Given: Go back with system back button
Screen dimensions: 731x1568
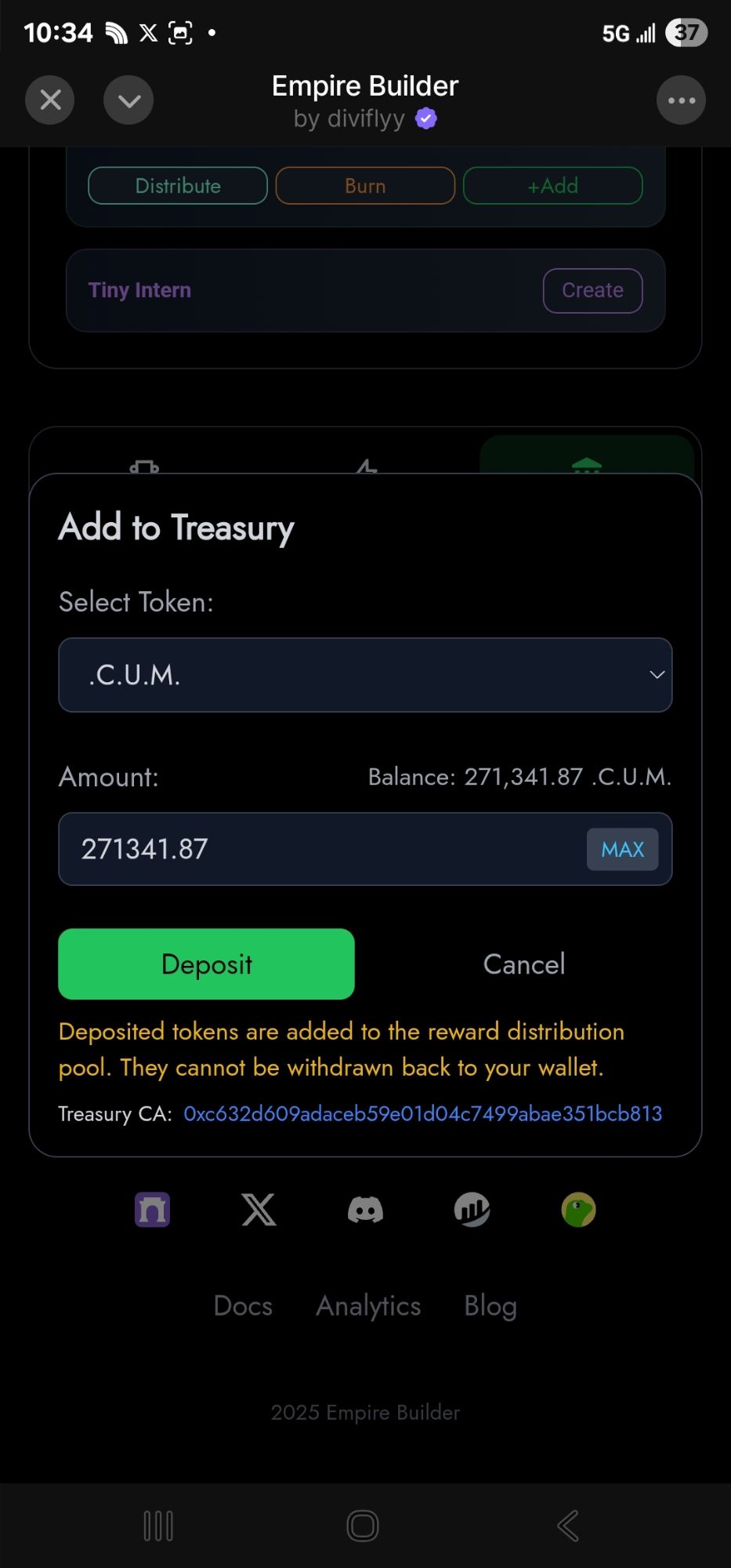Looking at the screenshot, I should [568, 1526].
